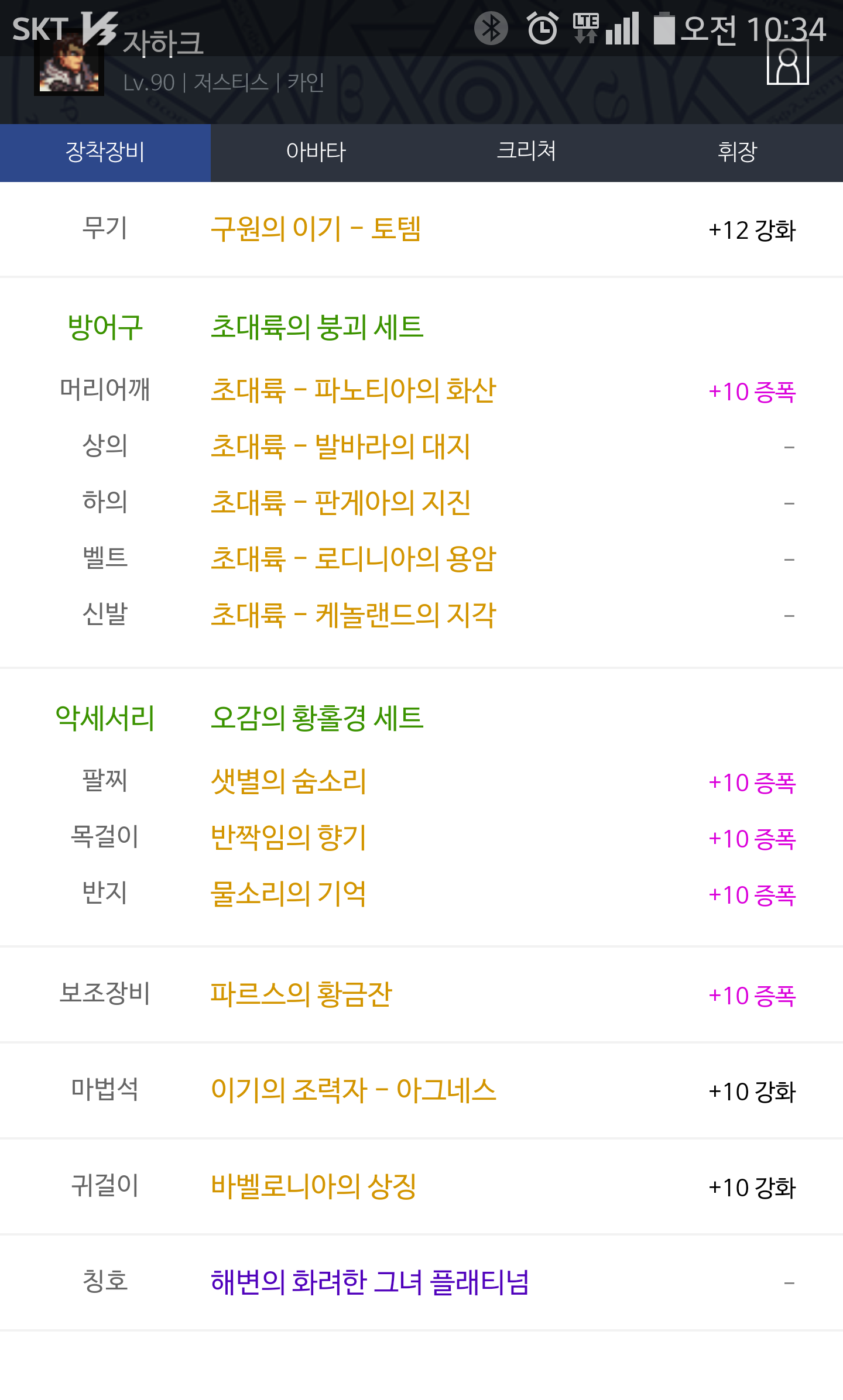
Task: View 초대륙 - 파노티아의 화산 details
Action: [x=354, y=390]
